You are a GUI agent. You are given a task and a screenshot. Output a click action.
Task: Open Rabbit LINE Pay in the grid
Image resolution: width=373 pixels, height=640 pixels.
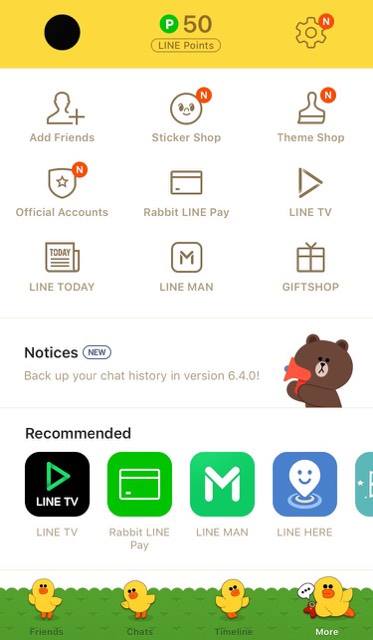click(186, 193)
